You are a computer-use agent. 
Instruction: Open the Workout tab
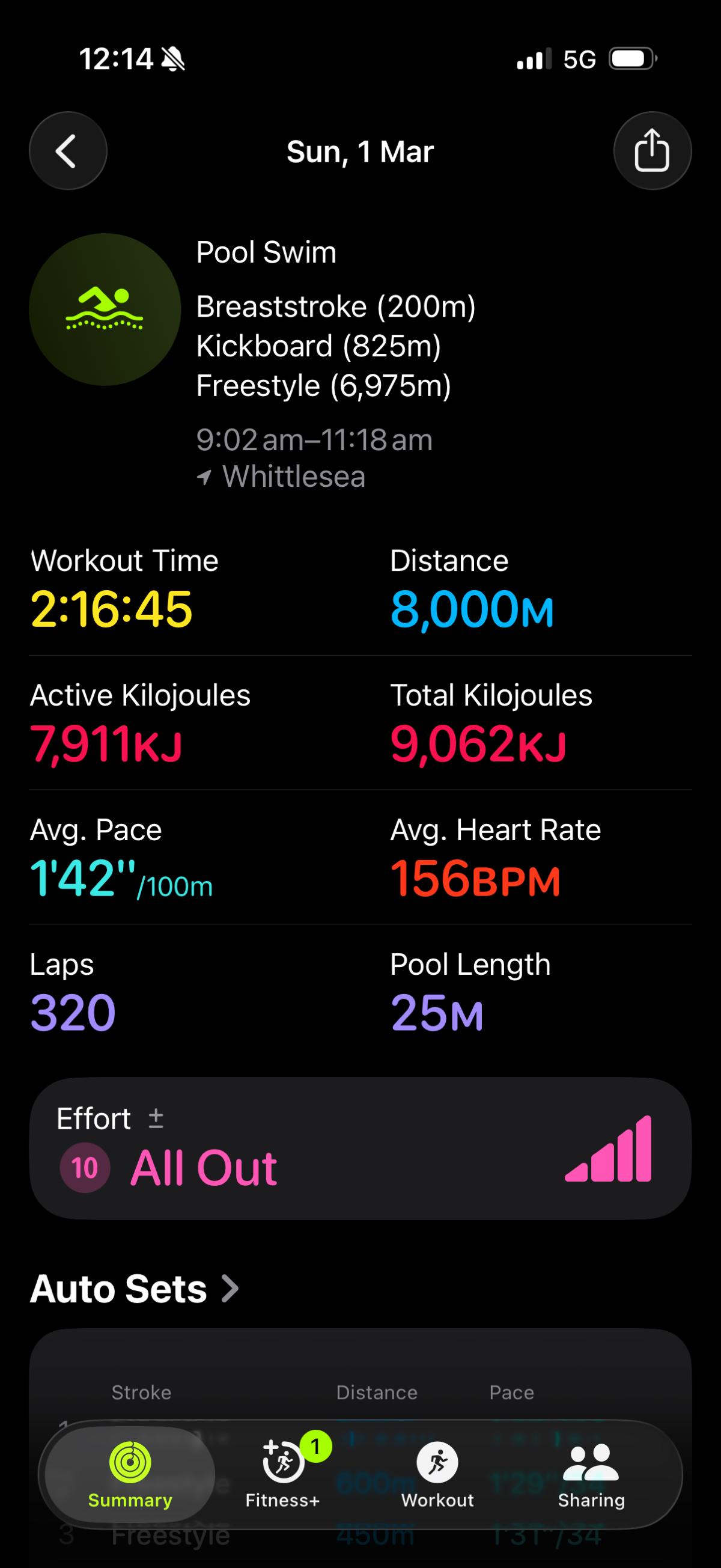pos(437,1474)
